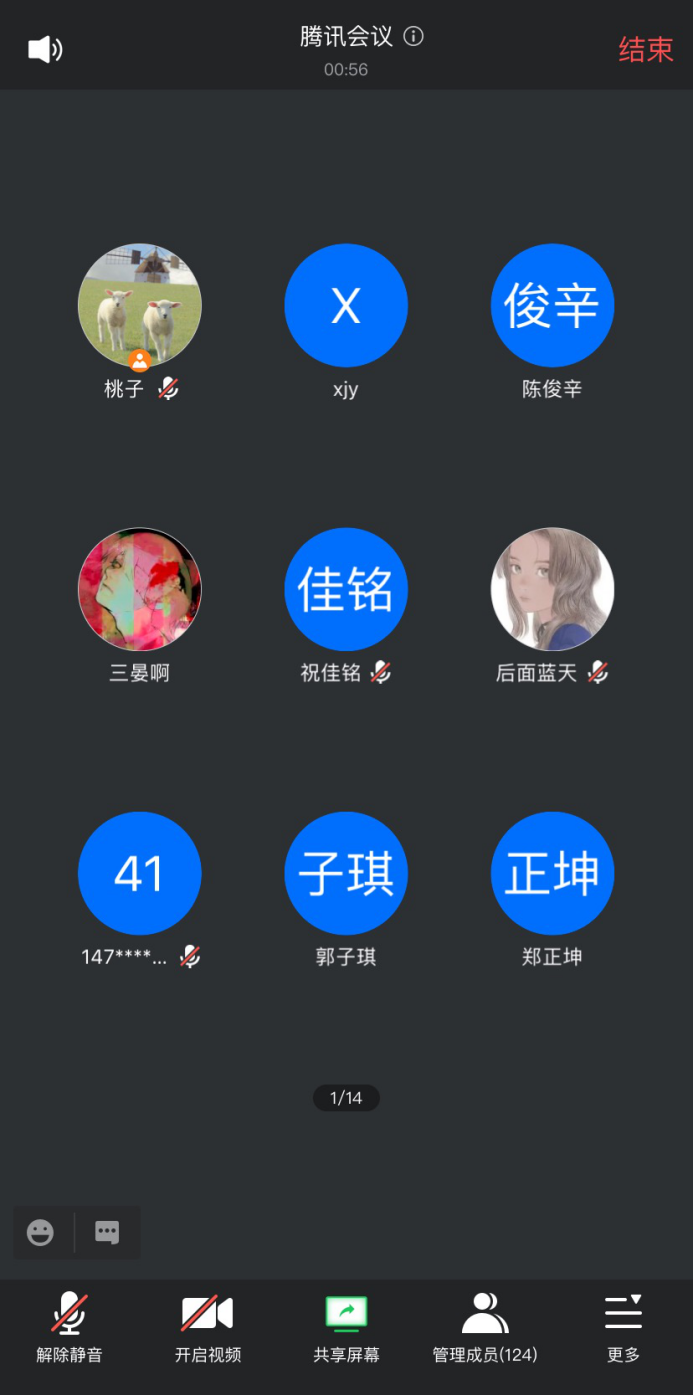Unmute microphone via 解除静音

(69, 1327)
